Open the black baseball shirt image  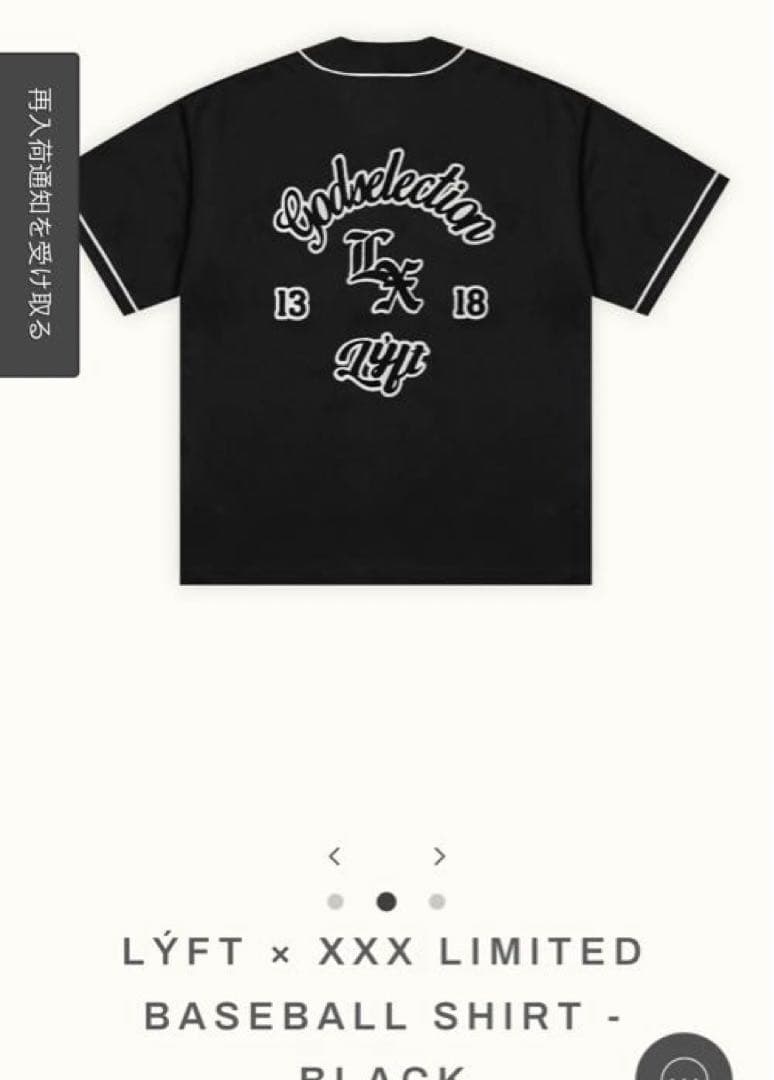(x=400, y=310)
